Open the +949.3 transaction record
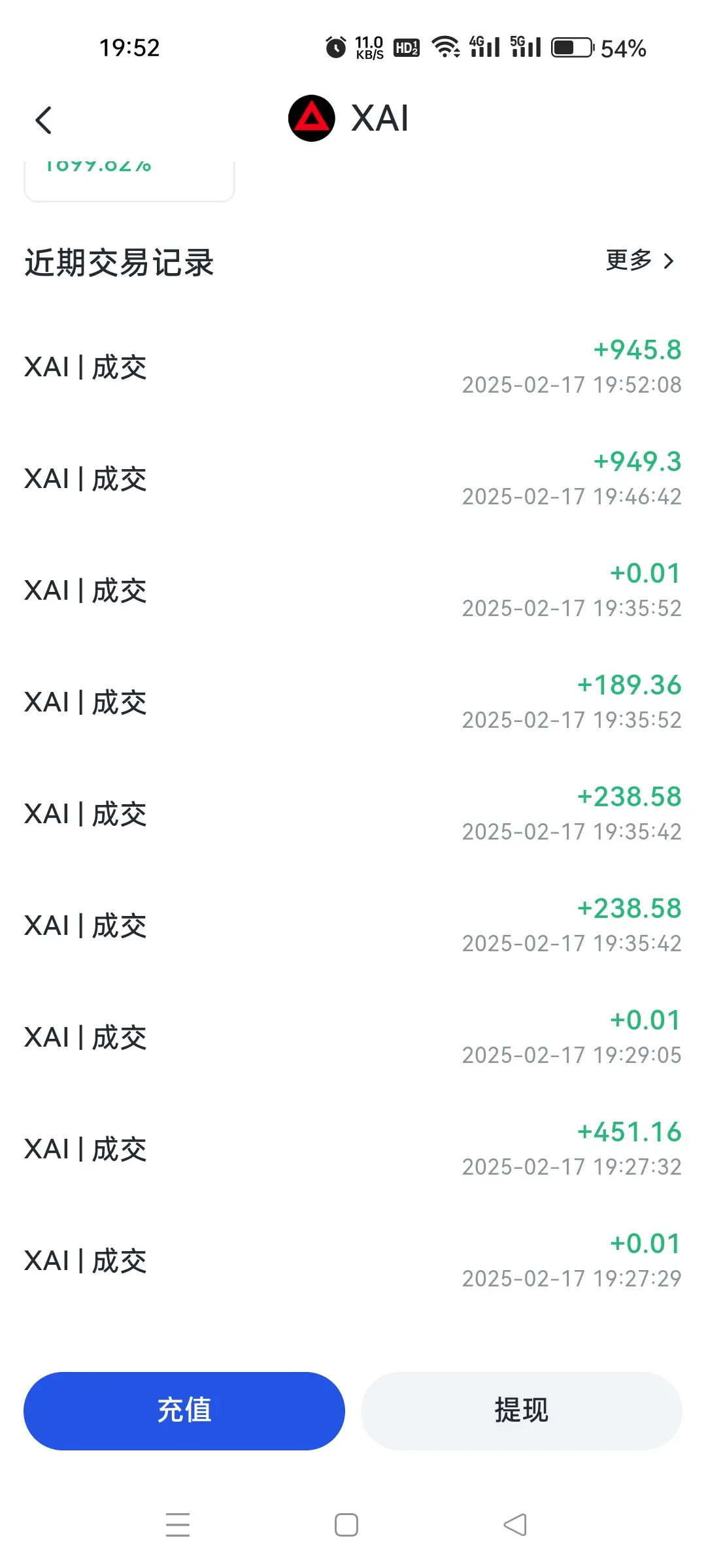Image resolution: width=706 pixels, height=1568 pixels. tap(353, 479)
